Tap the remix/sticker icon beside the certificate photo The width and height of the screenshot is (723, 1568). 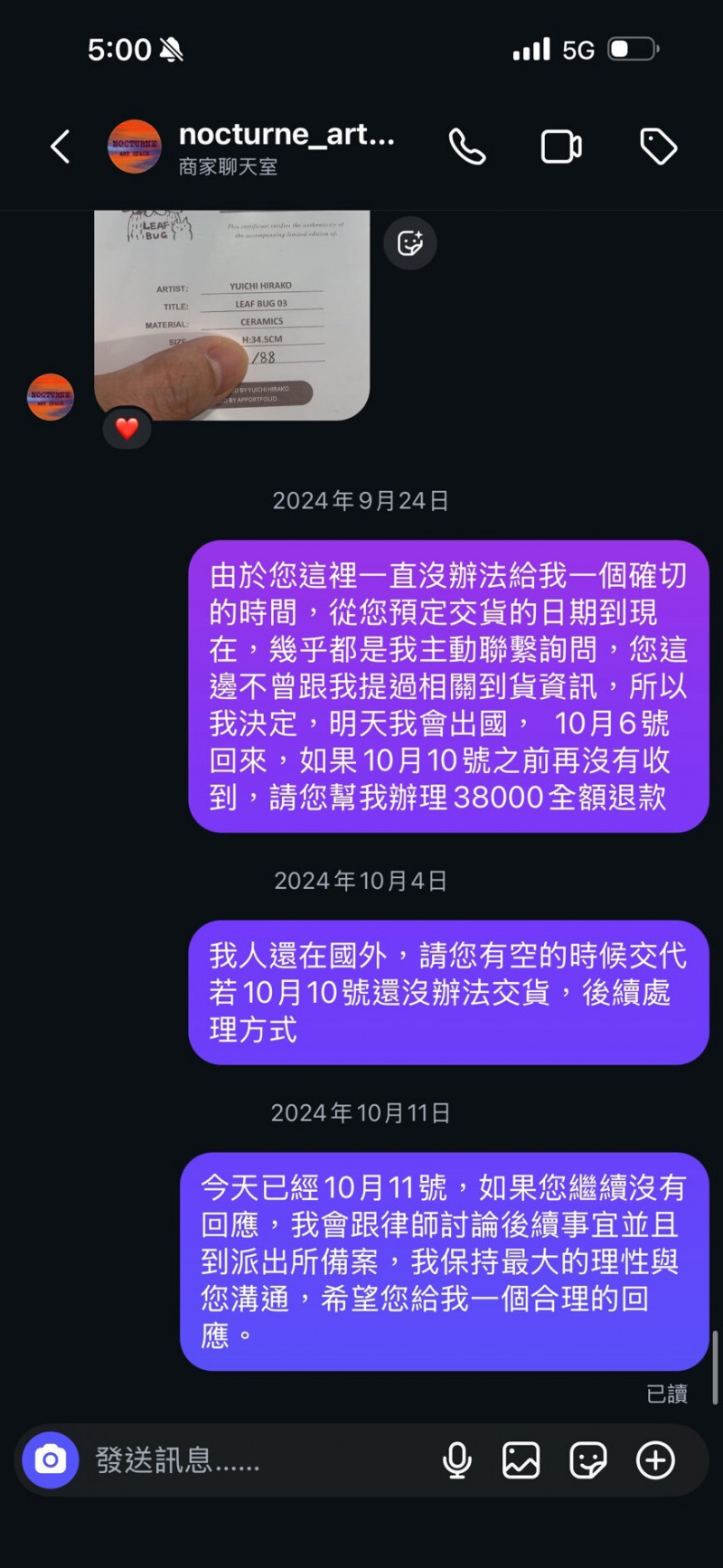pos(410,242)
